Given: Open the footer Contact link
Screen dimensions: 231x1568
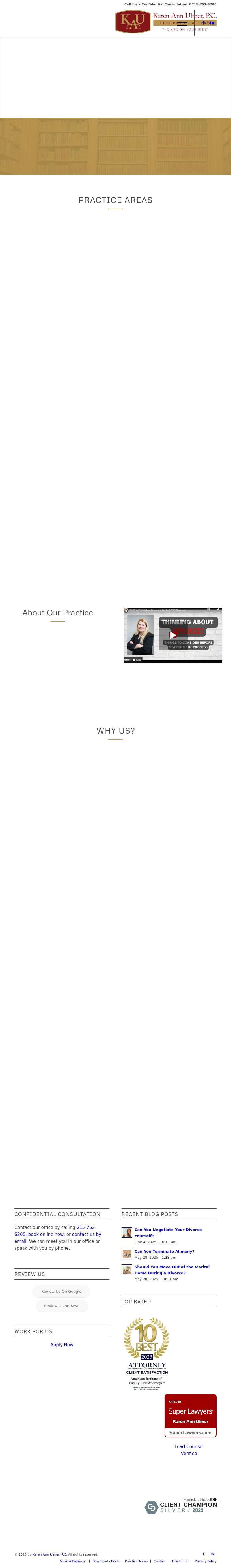Looking at the screenshot, I should click(x=160, y=1561).
